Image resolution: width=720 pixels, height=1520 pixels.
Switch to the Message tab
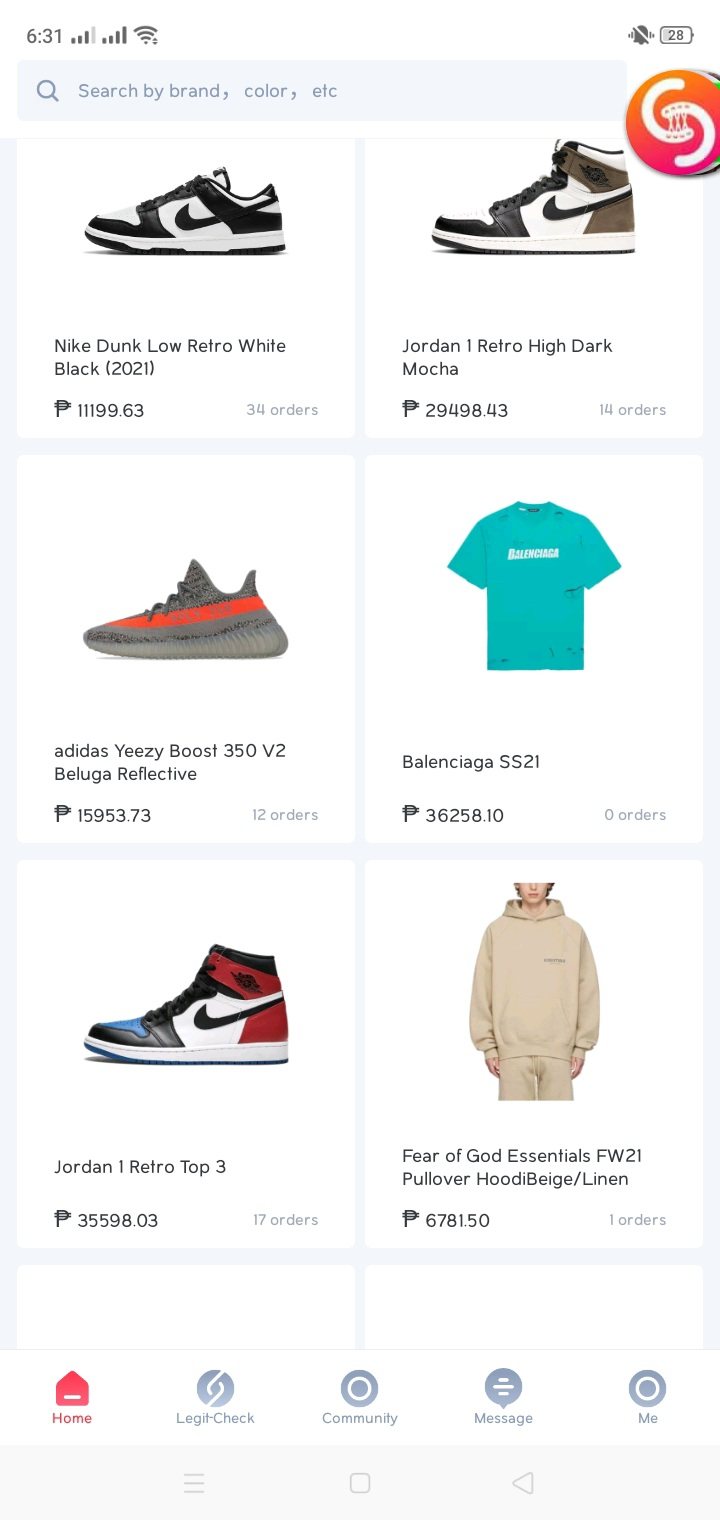point(503,1397)
